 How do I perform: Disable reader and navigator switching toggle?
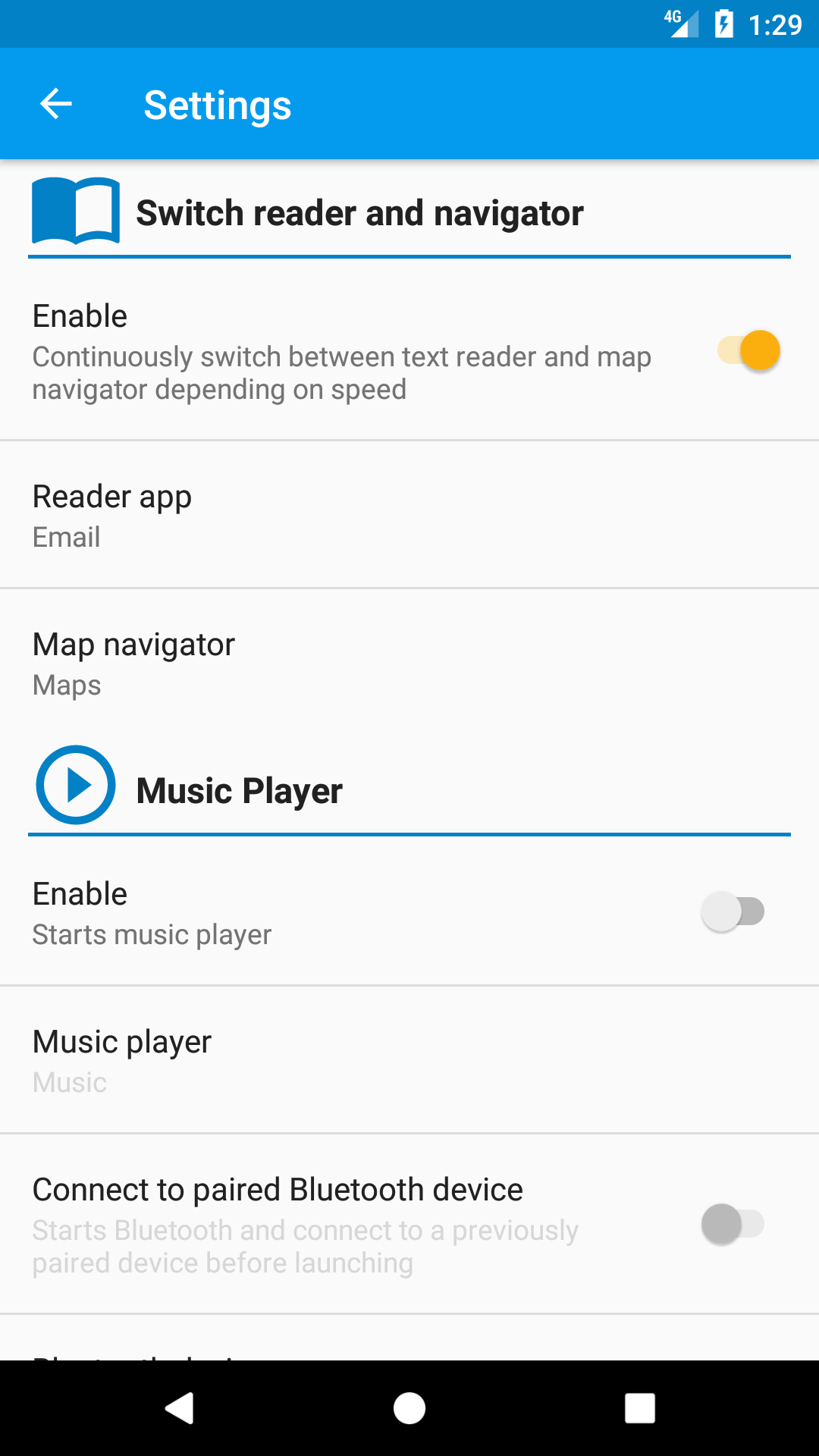click(x=748, y=351)
